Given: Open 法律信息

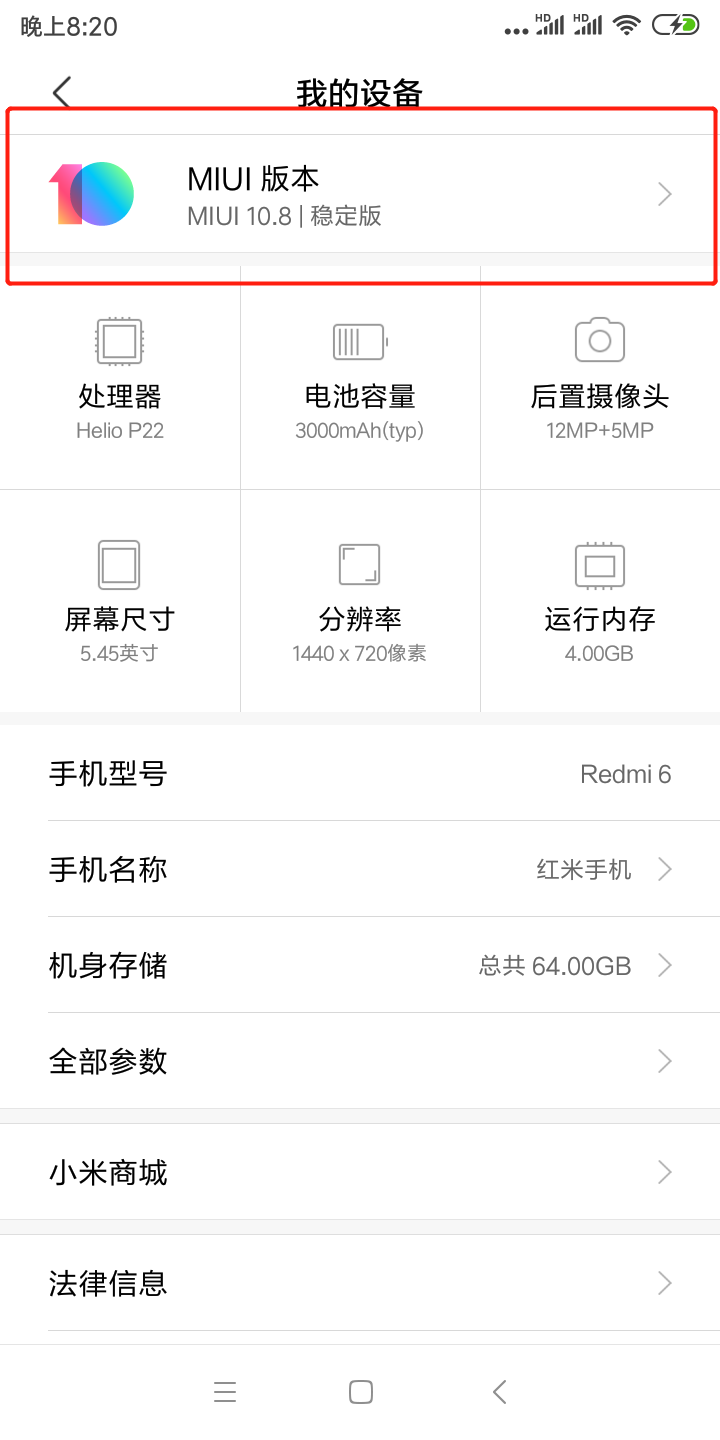Looking at the screenshot, I should [360, 1283].
